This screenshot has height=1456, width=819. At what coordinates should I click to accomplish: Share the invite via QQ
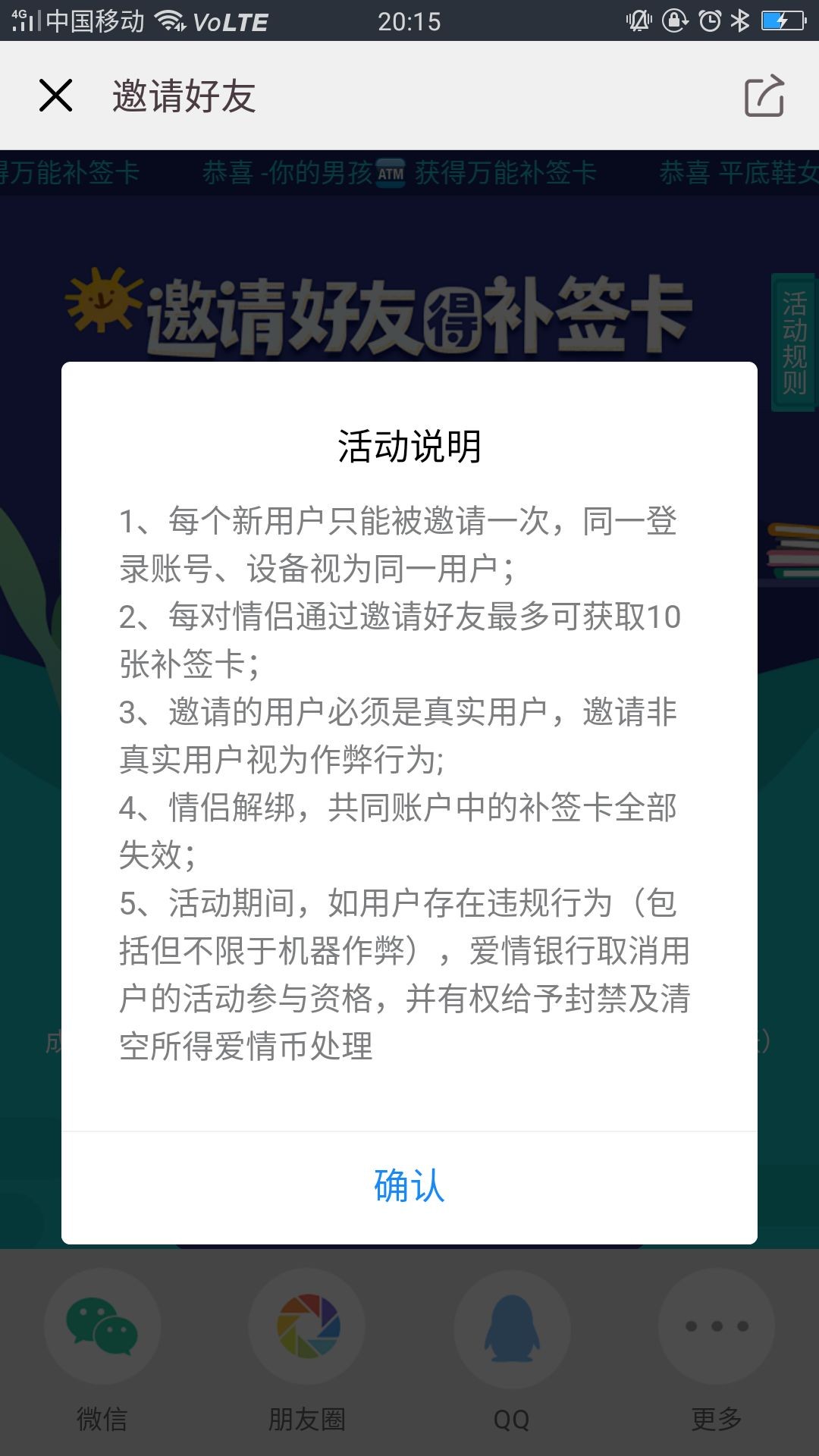coord(512,1327)
